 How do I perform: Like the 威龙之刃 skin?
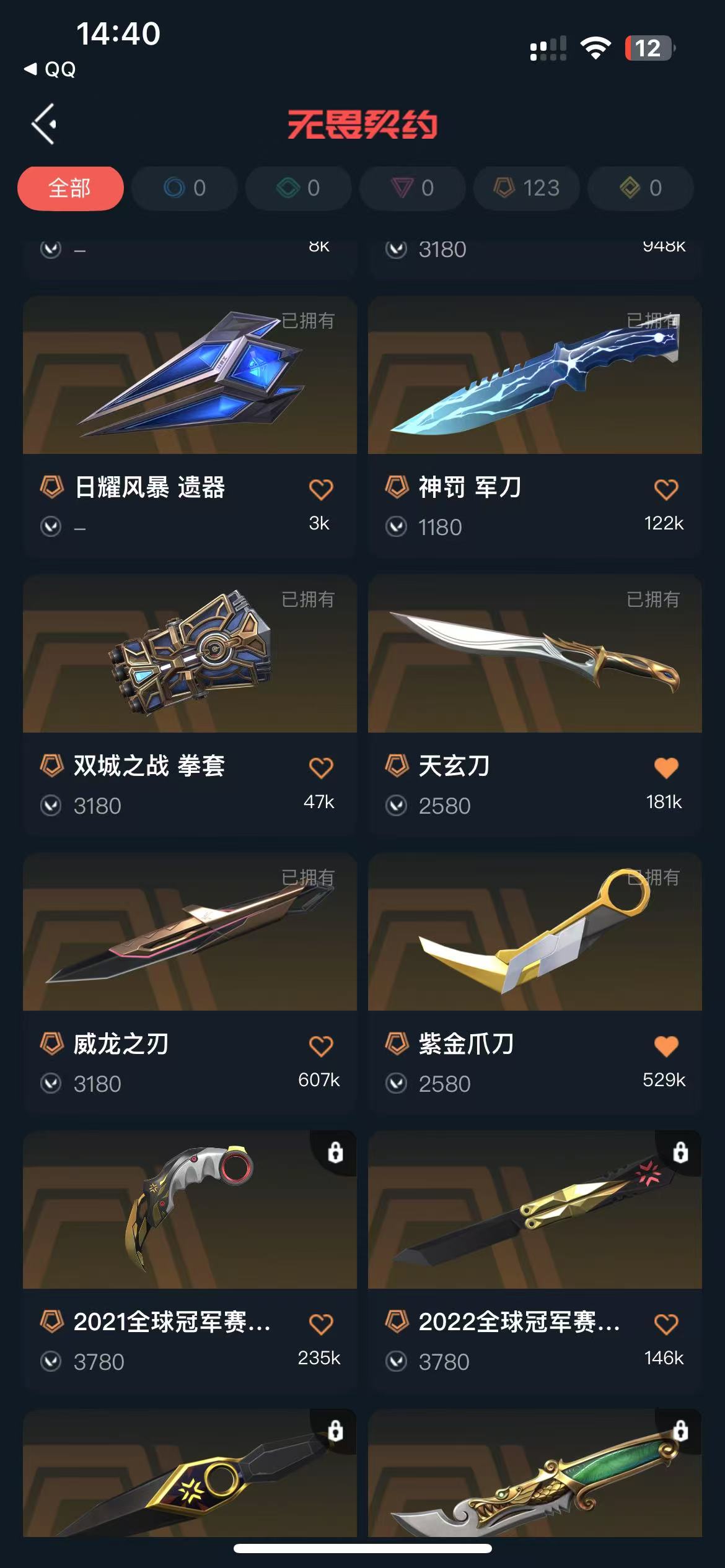(x=321, y=1046)
